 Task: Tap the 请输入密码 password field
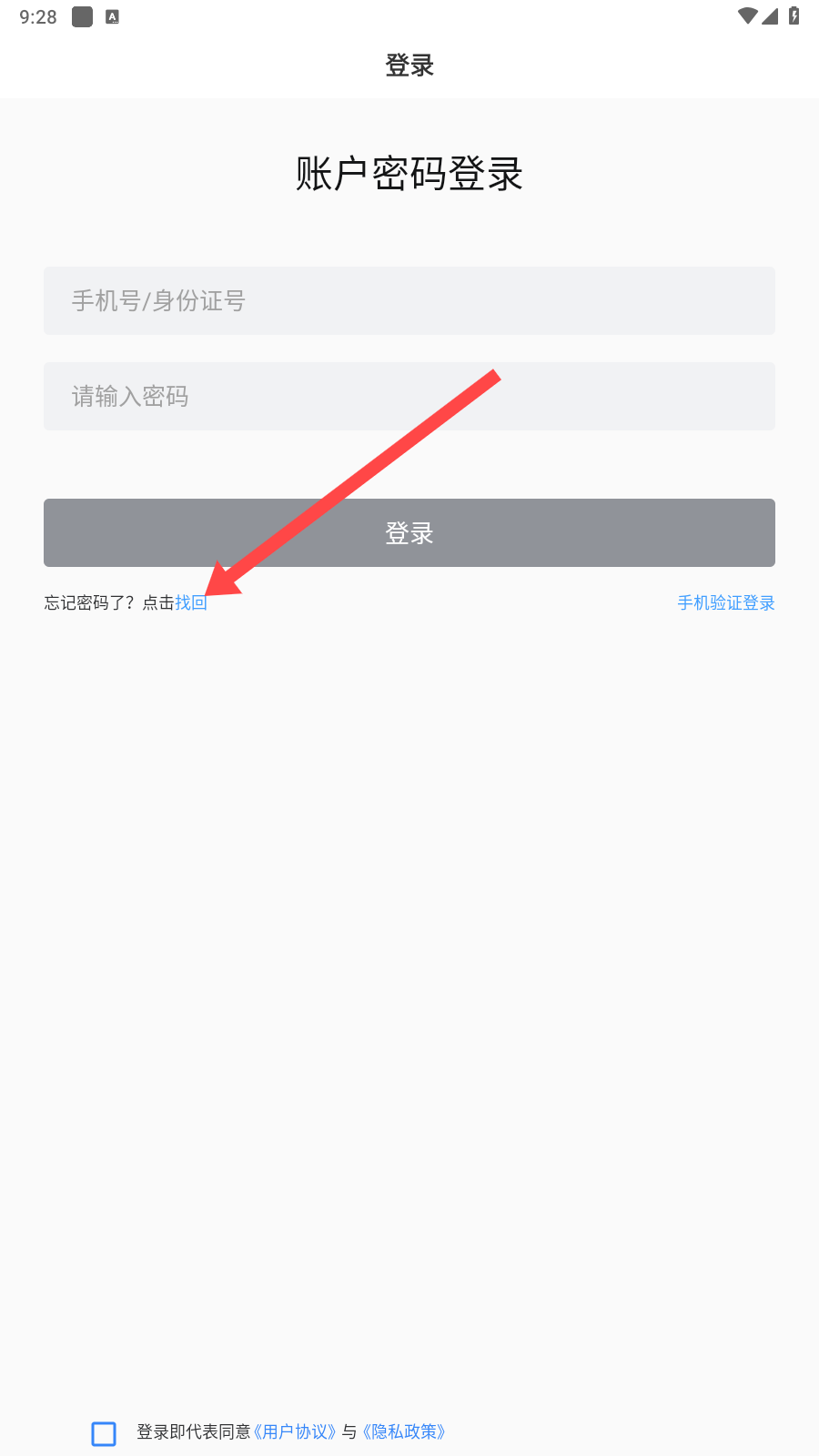tap(409, 396)
